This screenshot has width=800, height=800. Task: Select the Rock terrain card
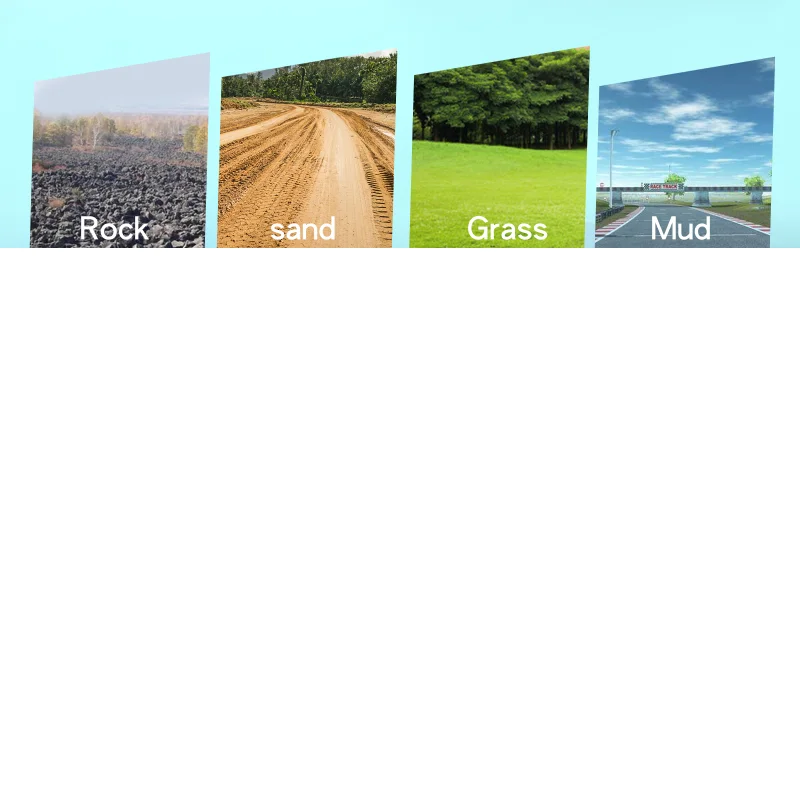tap(120, 151)
